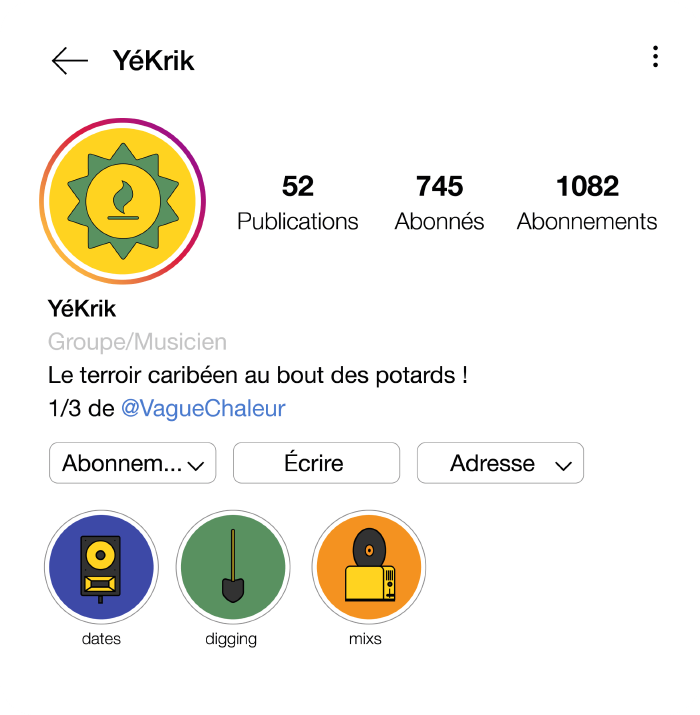
Task: Expand the Abonnem... dropdown button
Action: pyautogui.click(x=132, y=463)
